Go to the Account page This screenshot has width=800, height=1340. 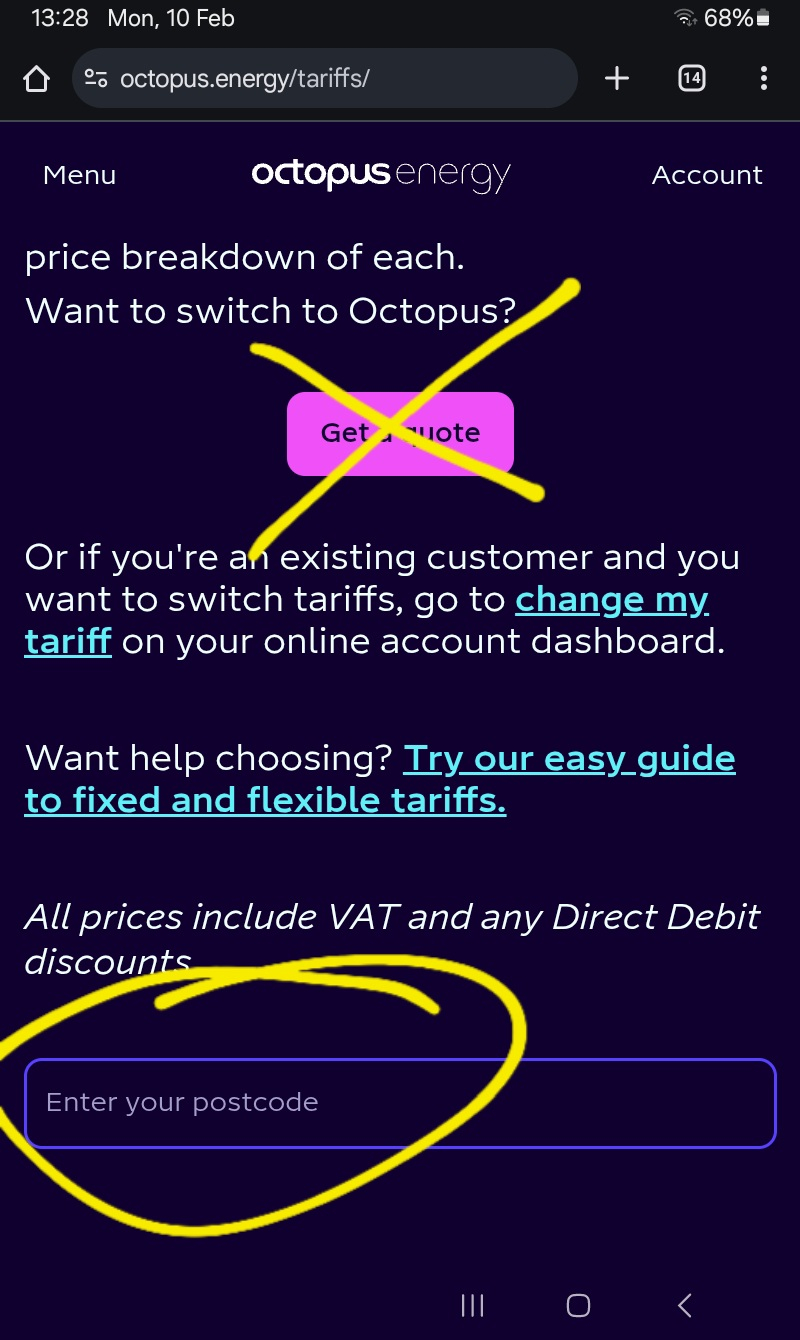(707, 175)
